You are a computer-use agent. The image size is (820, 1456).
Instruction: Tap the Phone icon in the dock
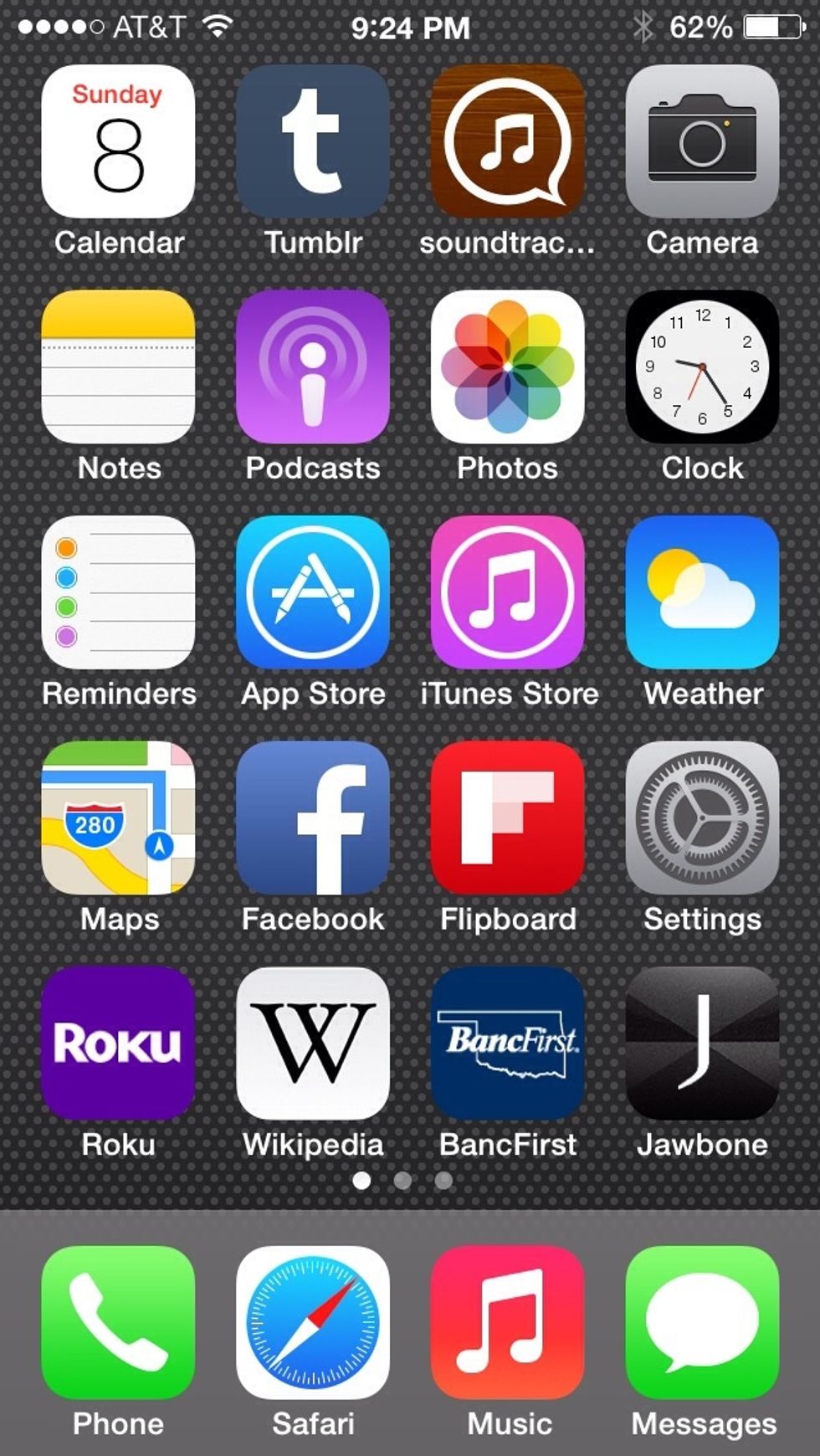coord(118,1323)
